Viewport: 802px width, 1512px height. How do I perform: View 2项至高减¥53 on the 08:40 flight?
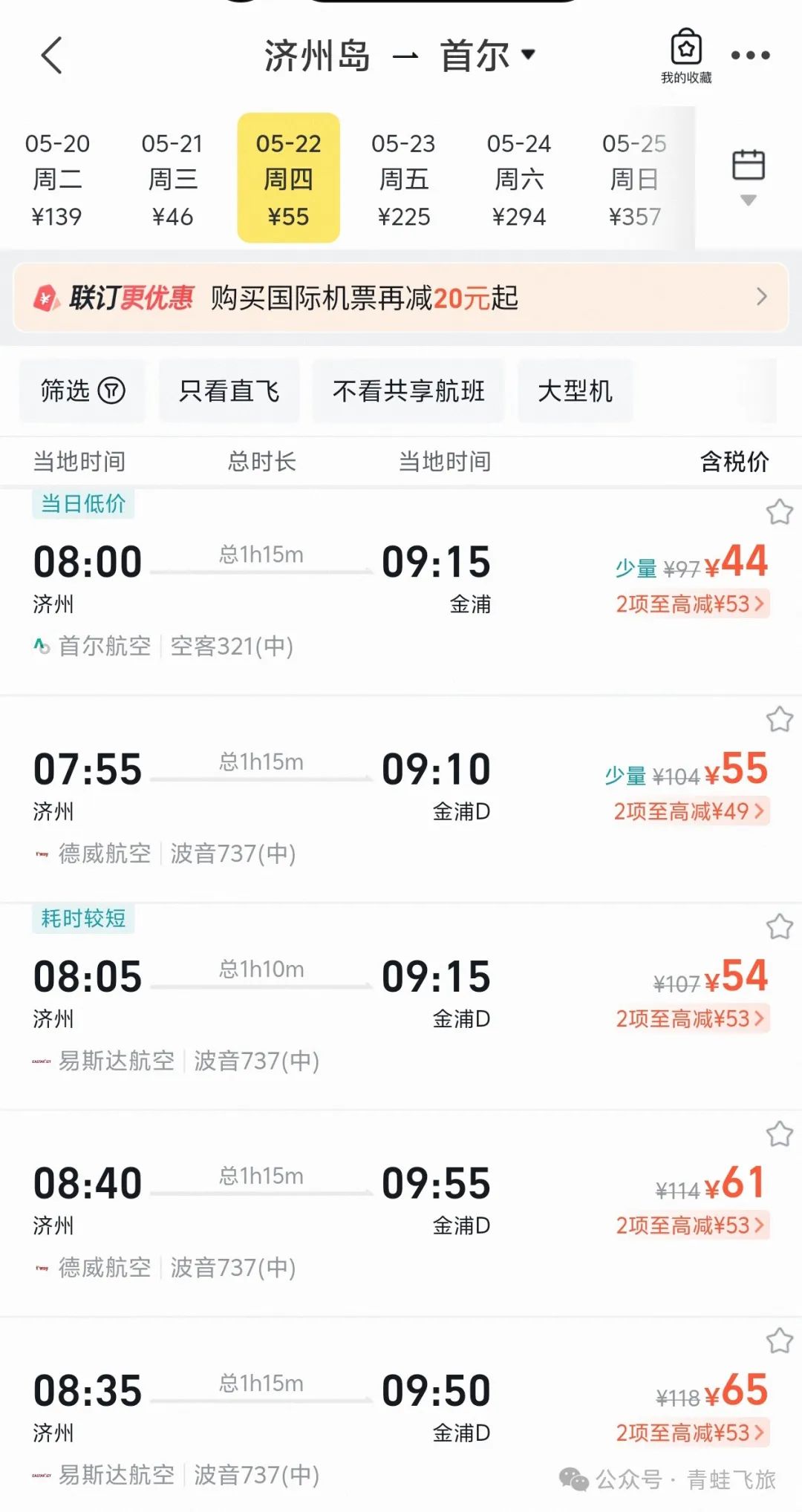tap(692, 1225)
